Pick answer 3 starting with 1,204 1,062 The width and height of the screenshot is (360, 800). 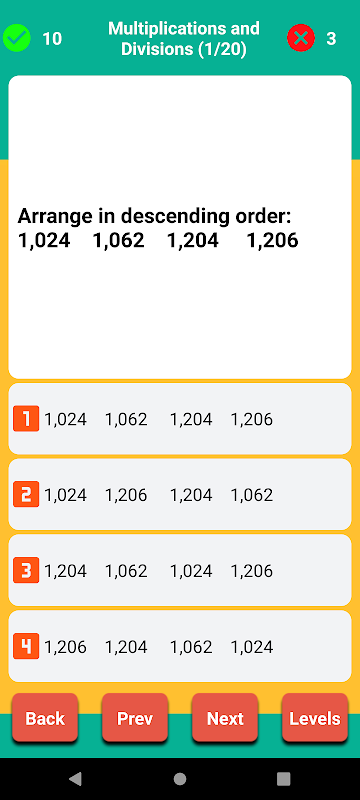[x=179, y=570]
